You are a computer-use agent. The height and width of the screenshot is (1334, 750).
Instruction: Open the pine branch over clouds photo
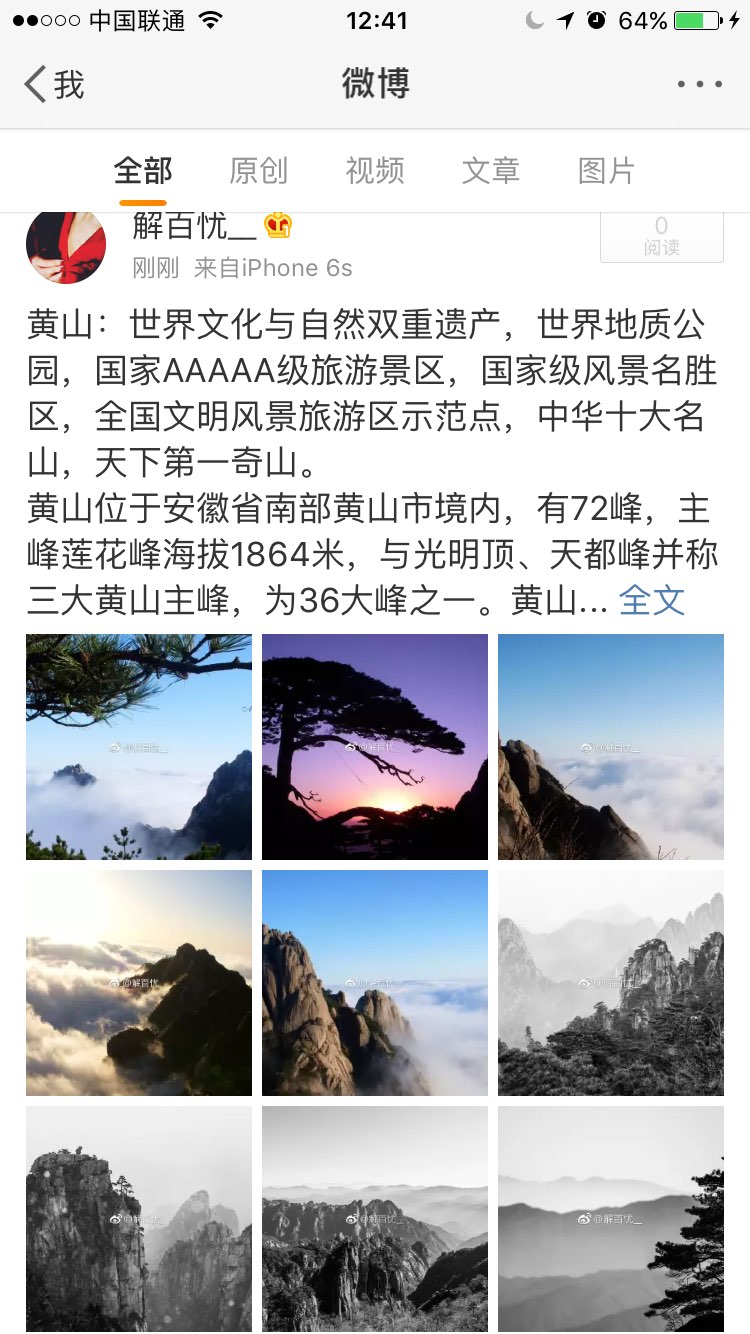tap(139, 747)
